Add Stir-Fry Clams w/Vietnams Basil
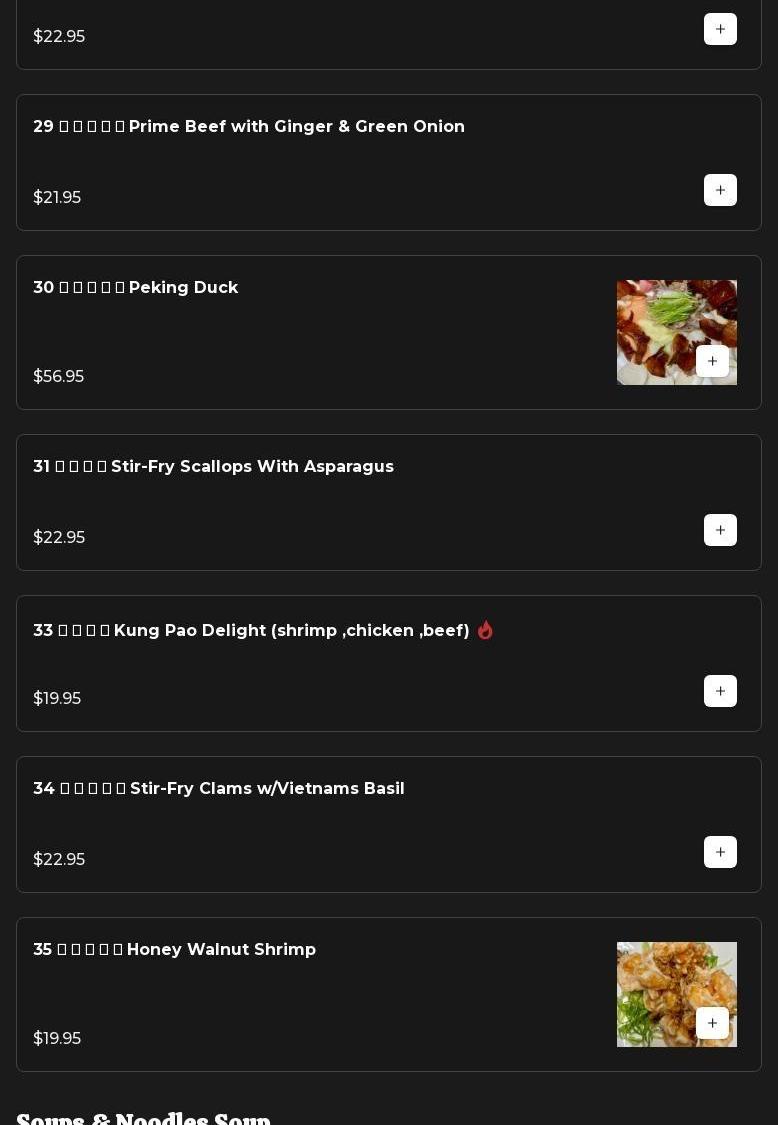Image resolution: width=778 pixels, height=1125 pixels. [720, 852]
